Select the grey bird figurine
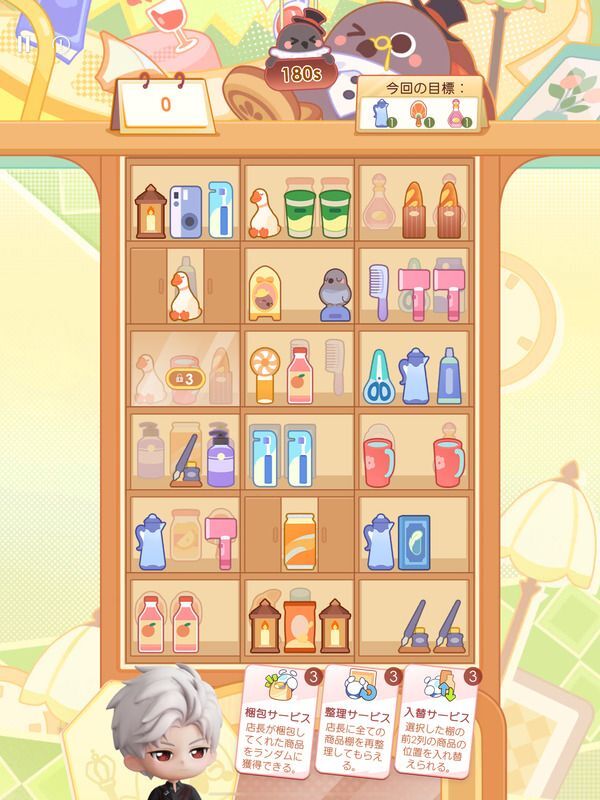Screen dimensions: 600x800 pyautogui.click(x=334, y=295)
